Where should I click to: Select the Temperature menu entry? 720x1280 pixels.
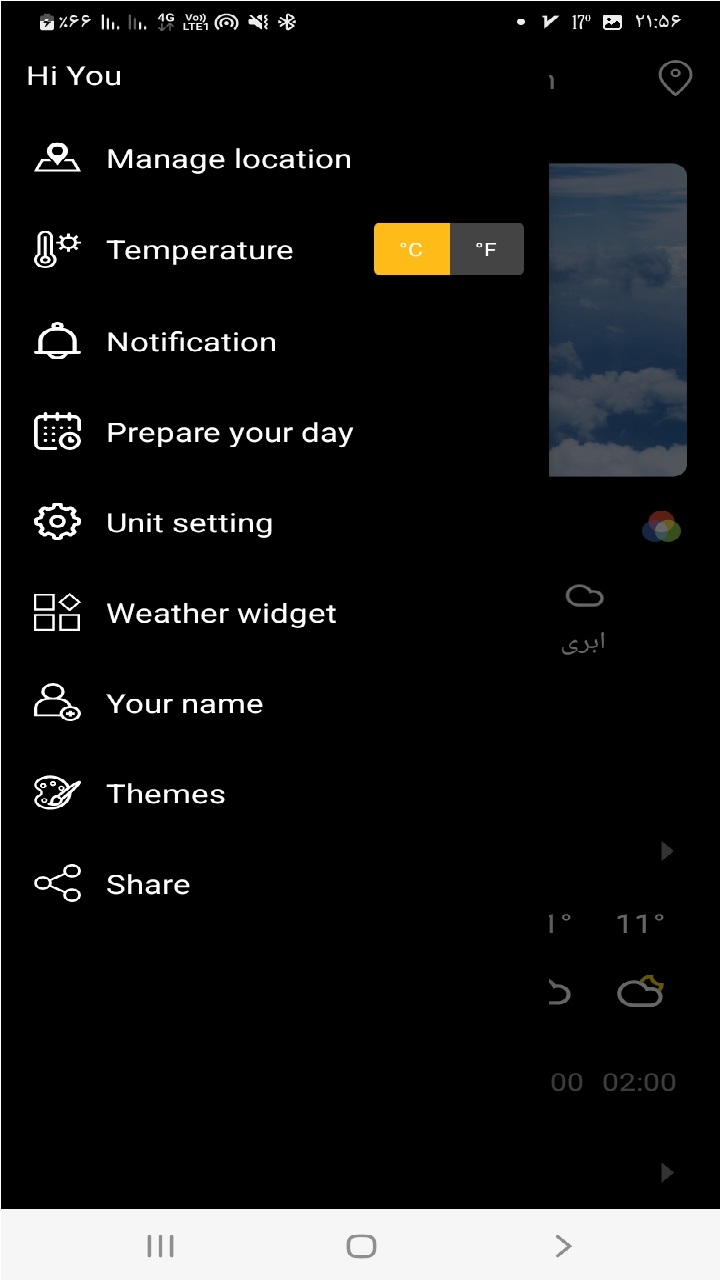coord(199,249)
